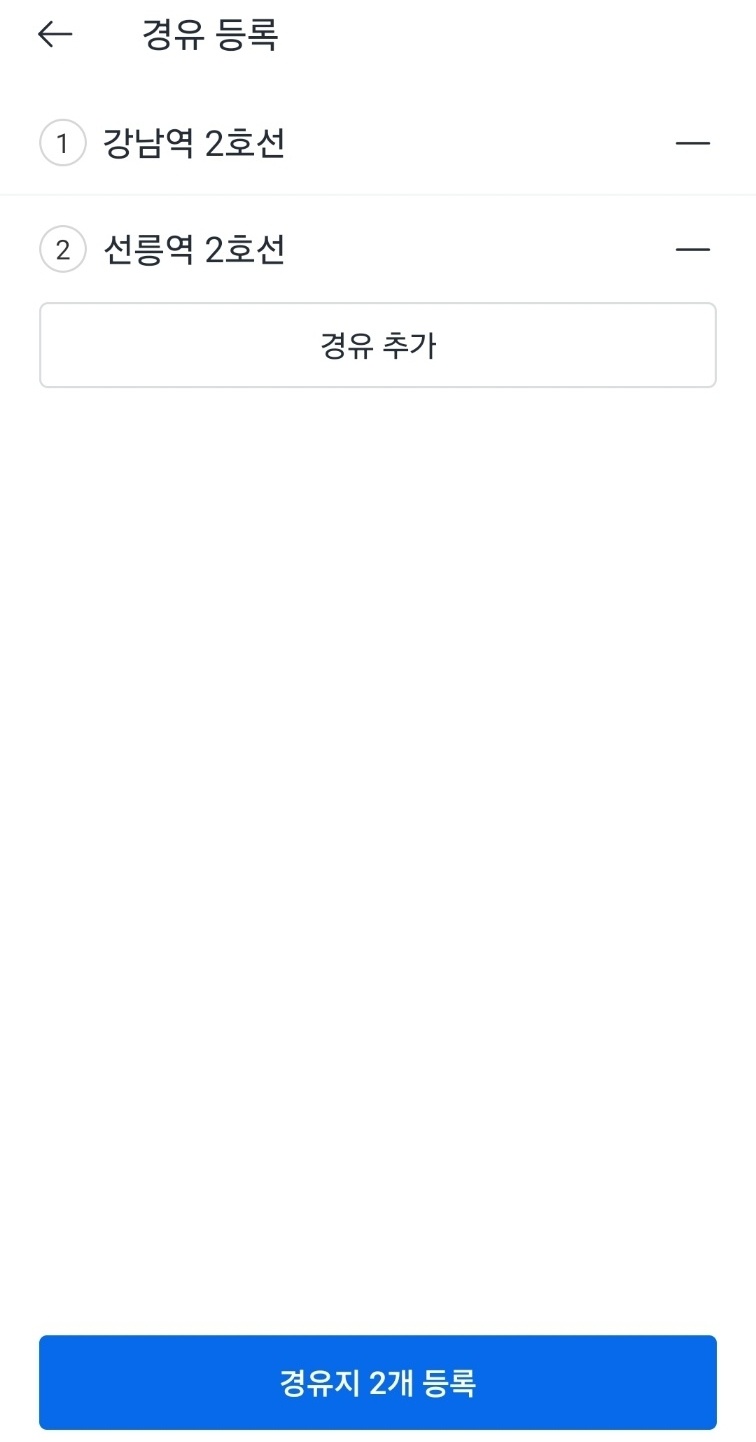Tap the minus dash on the first waypoint row
Screen dimensions: 756x1442
point(692,143)
